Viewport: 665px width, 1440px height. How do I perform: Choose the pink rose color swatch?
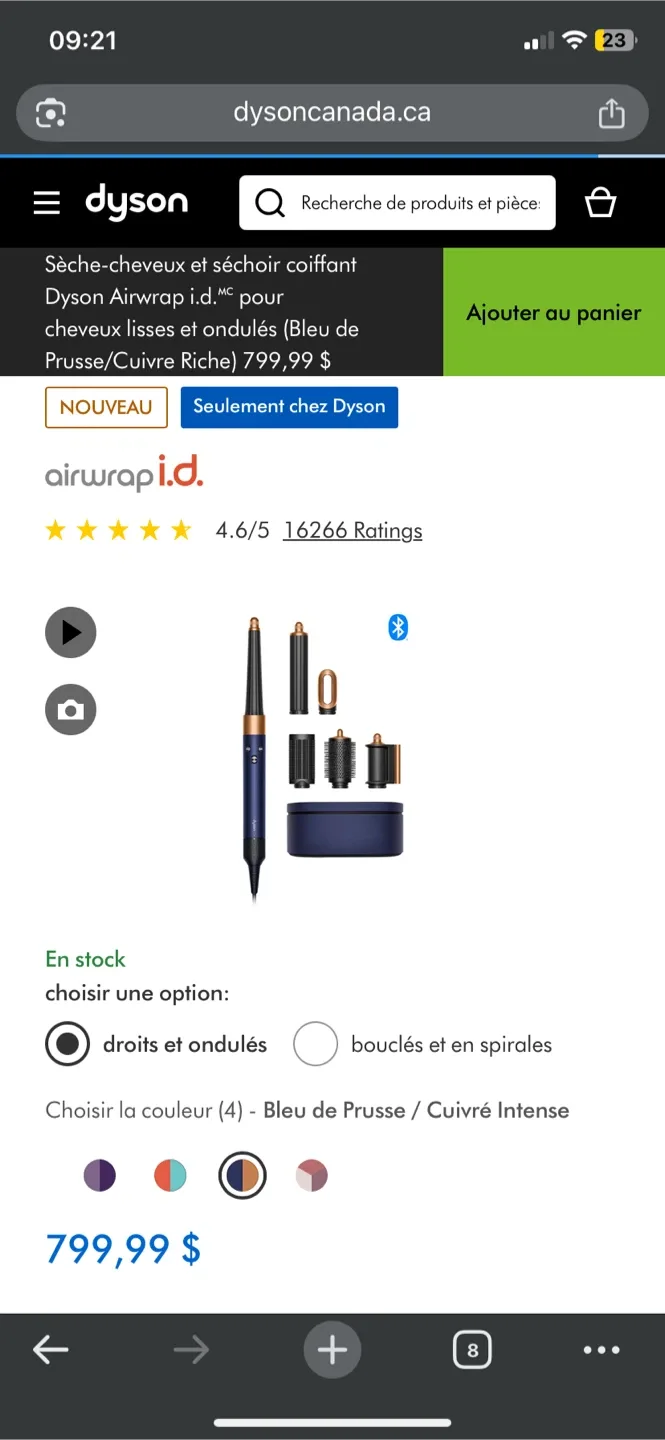point(311,1175)
